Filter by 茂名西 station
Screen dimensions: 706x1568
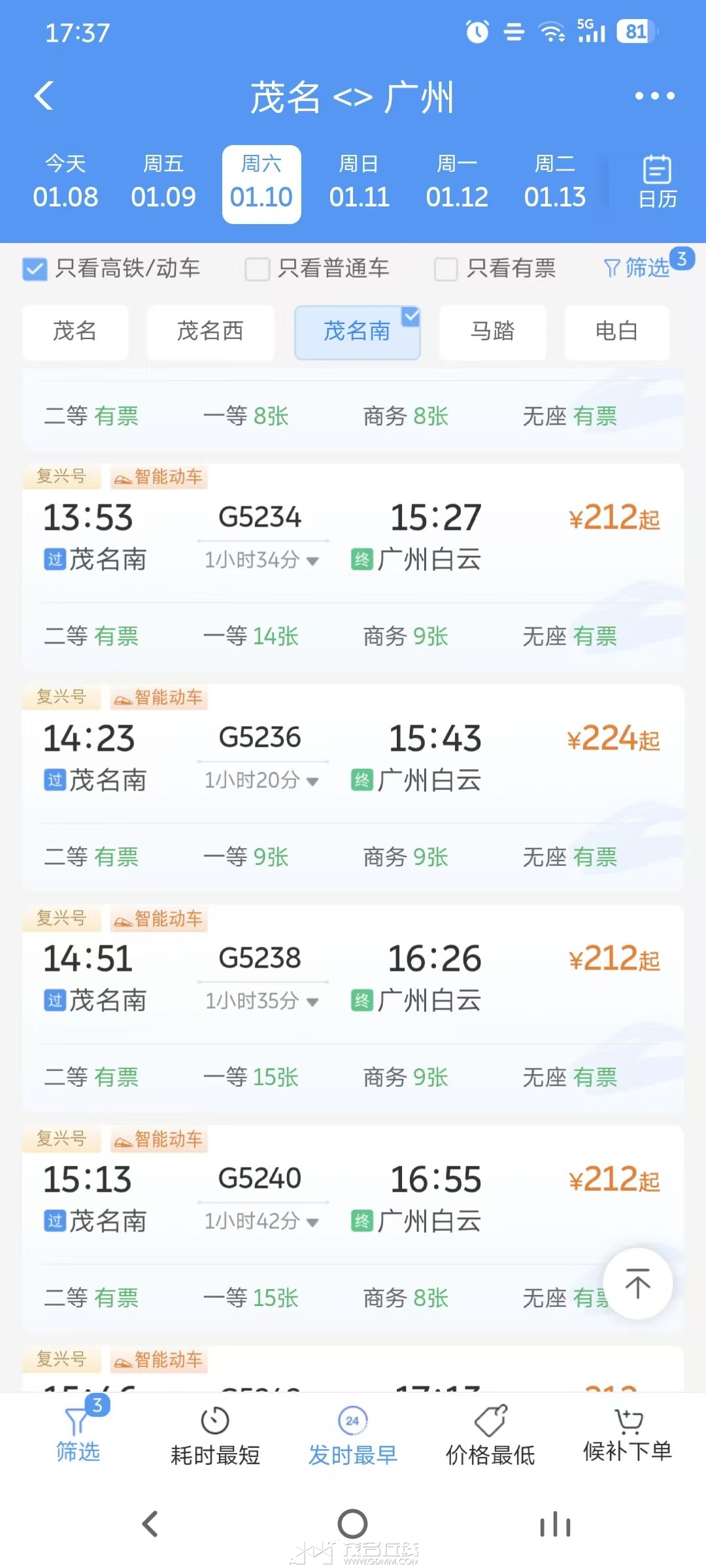click(210, 331)
